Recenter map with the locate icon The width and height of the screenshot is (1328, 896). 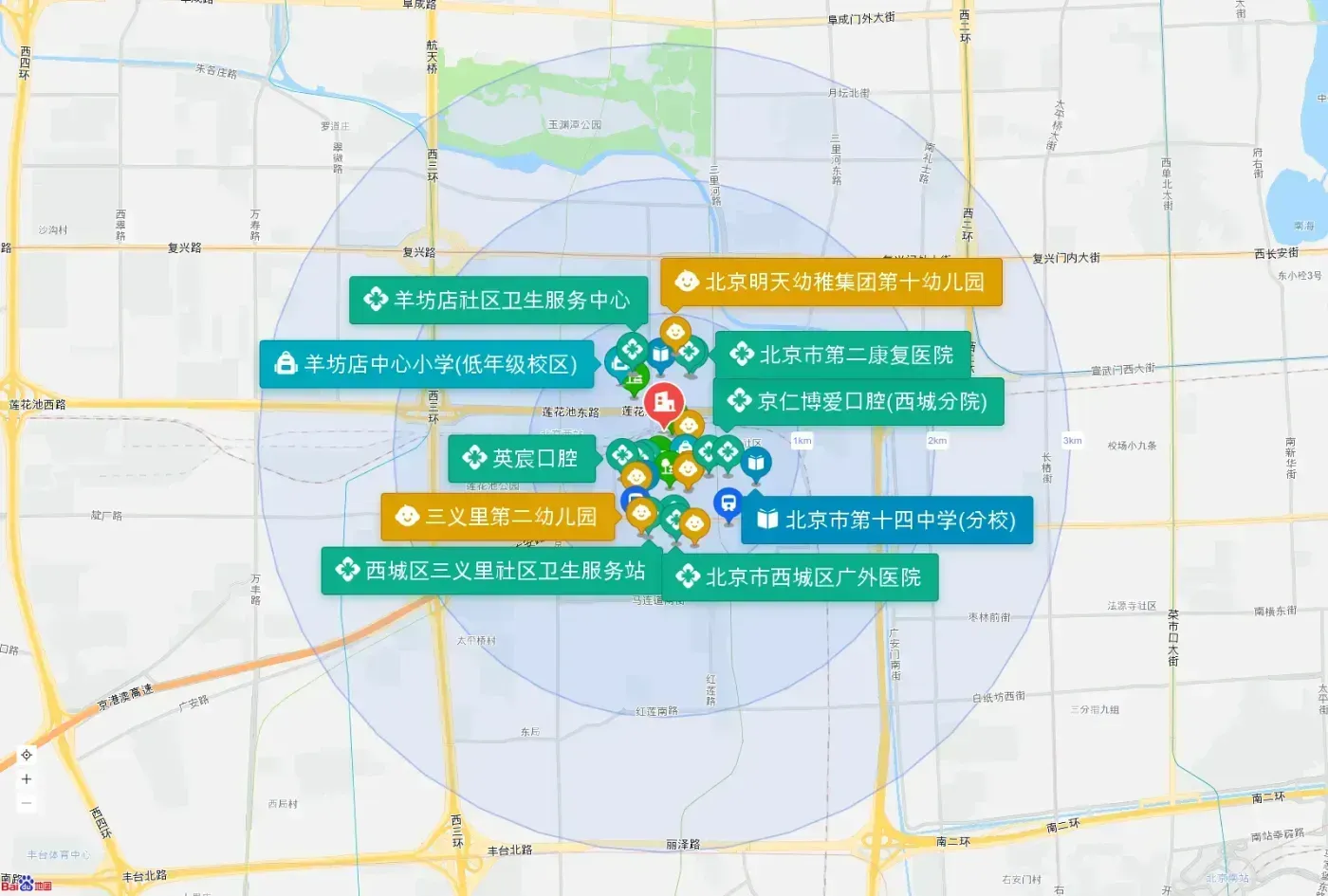27,755
